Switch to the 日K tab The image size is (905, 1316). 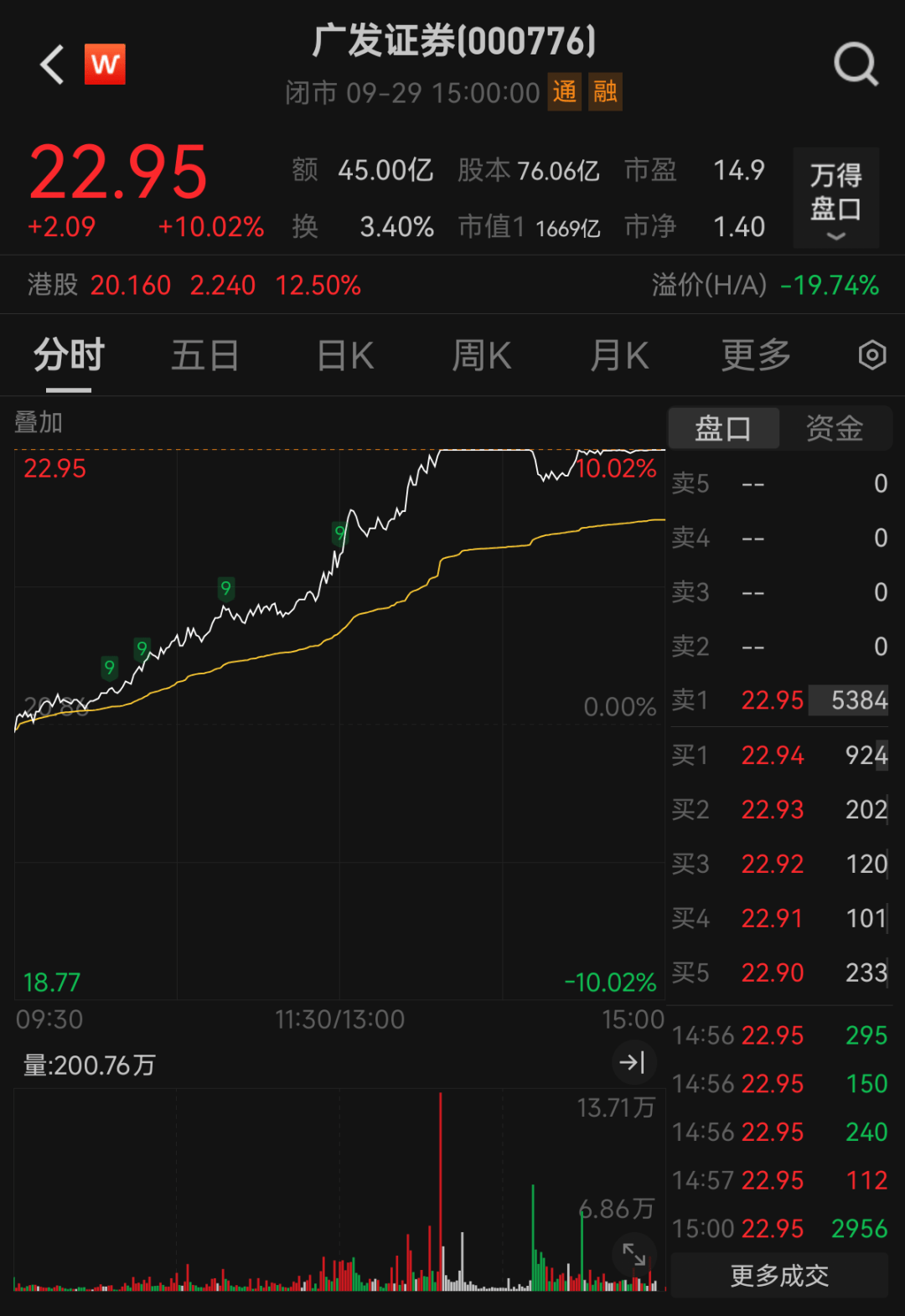point(344,355)
